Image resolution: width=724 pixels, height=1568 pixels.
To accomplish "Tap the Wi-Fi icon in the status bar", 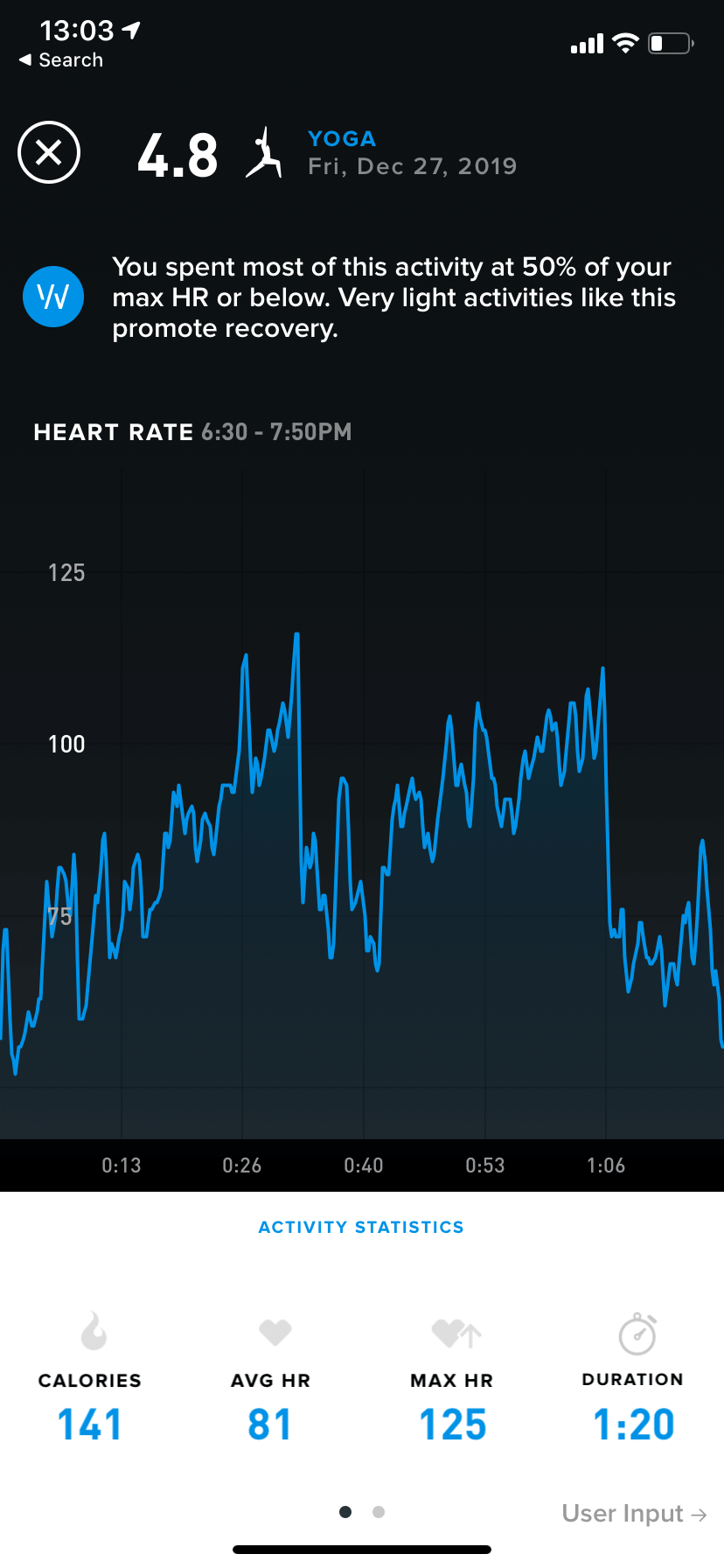I will pyautogui.click(x=626, y=42).
